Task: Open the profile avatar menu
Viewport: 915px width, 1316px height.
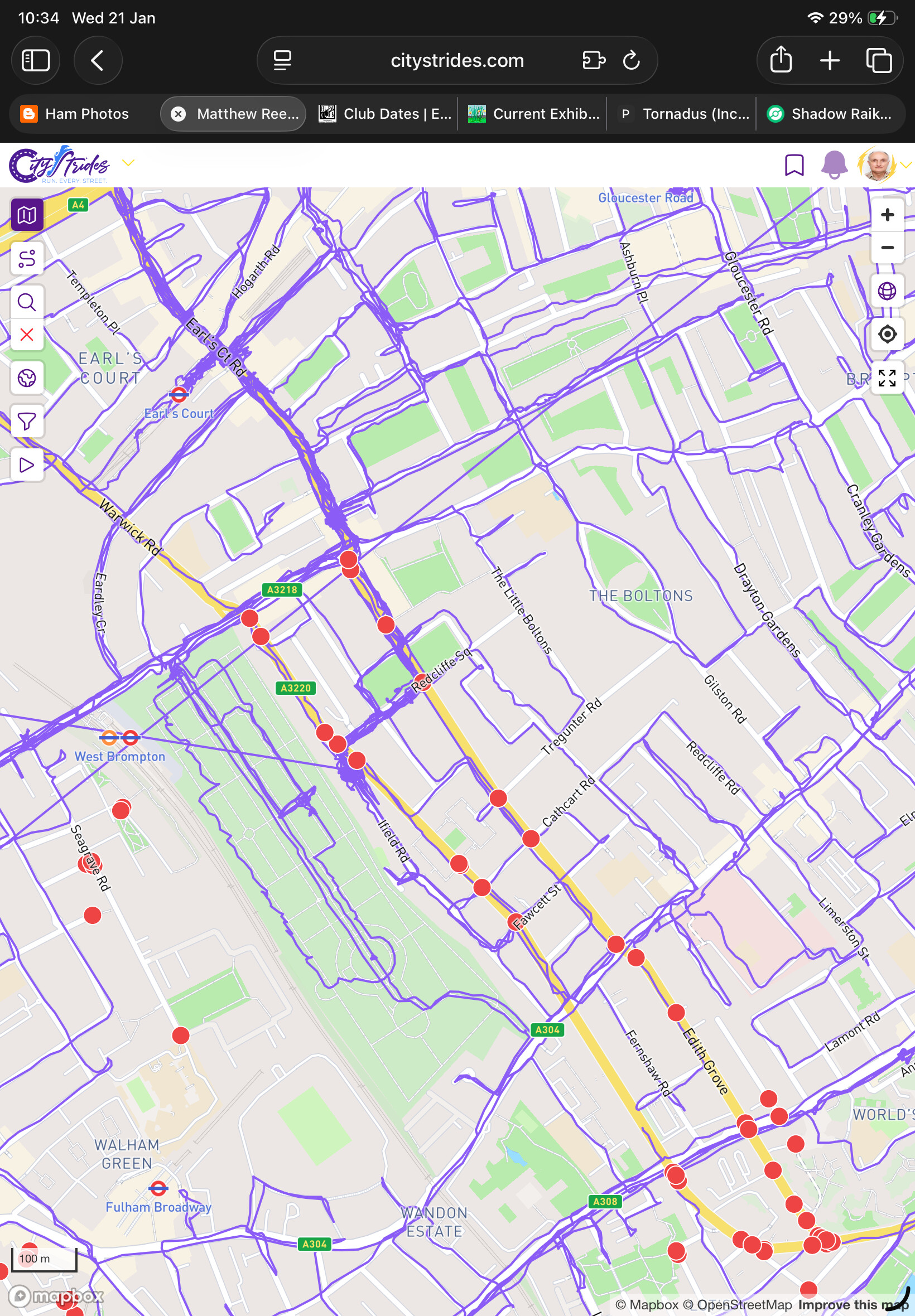Action: click(877, 165)
